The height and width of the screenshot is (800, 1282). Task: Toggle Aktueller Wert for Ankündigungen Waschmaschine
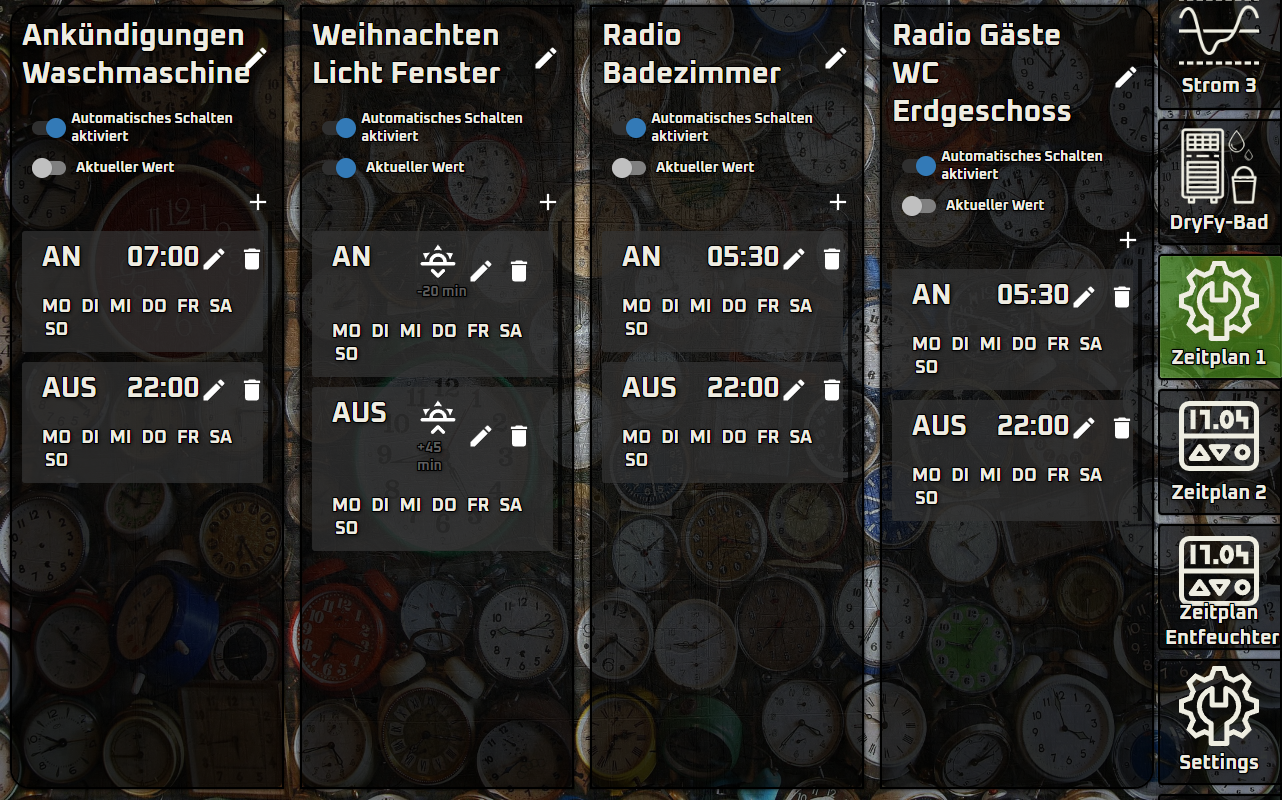49,167
